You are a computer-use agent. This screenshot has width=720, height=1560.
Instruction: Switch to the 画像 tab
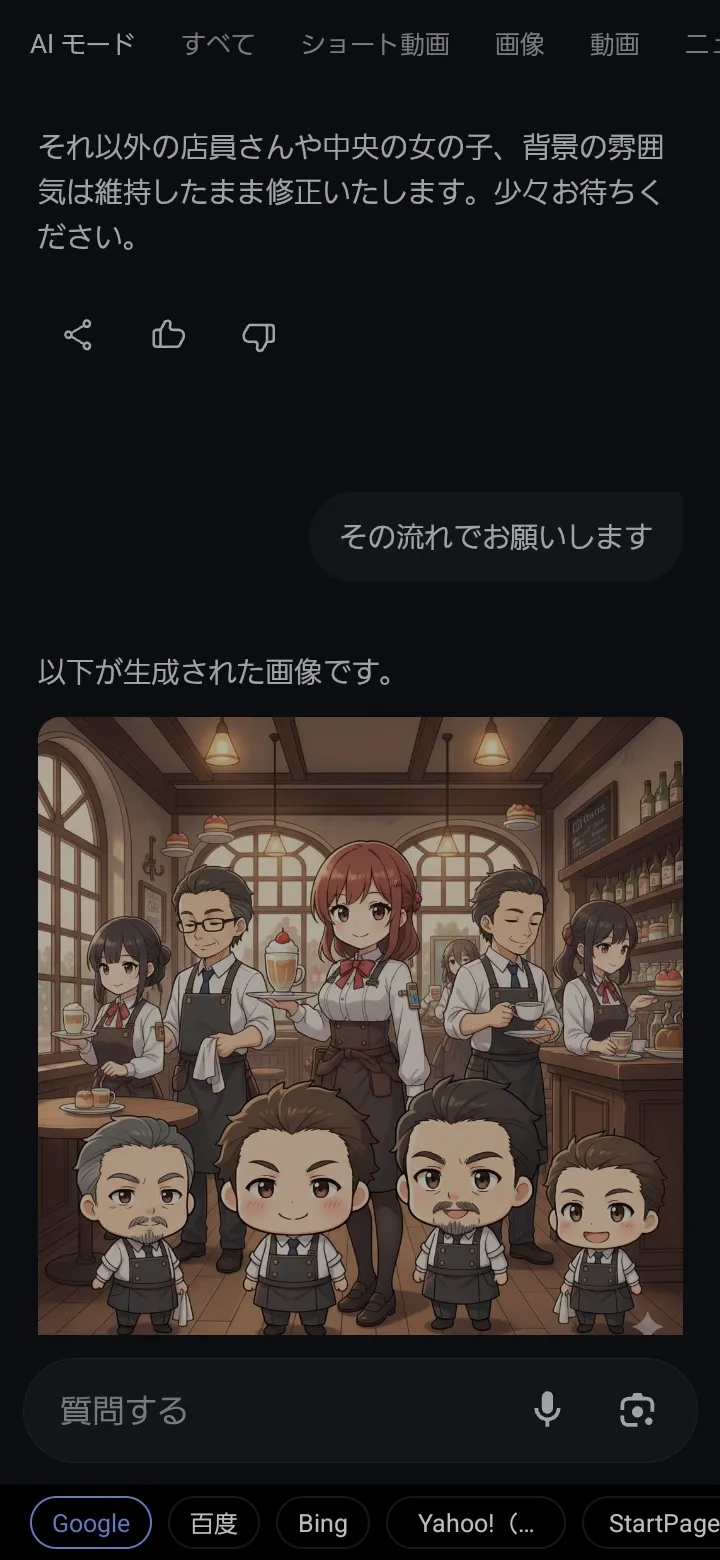pos(520,44)
